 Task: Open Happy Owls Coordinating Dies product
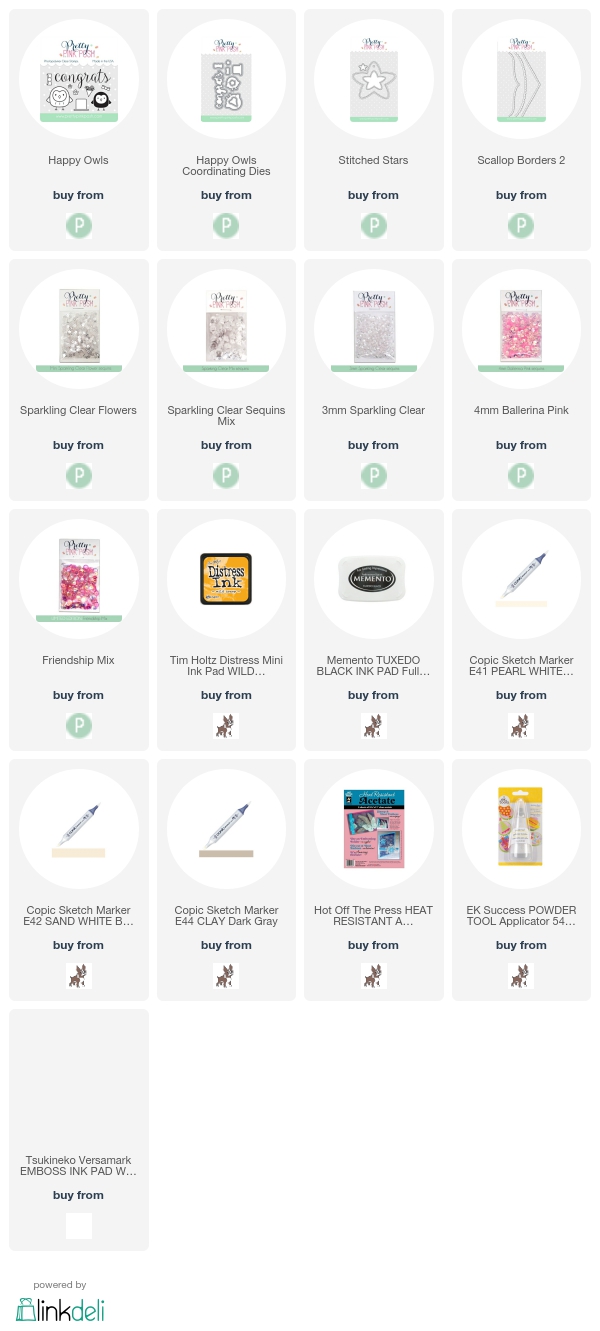[x=226, y=130]
